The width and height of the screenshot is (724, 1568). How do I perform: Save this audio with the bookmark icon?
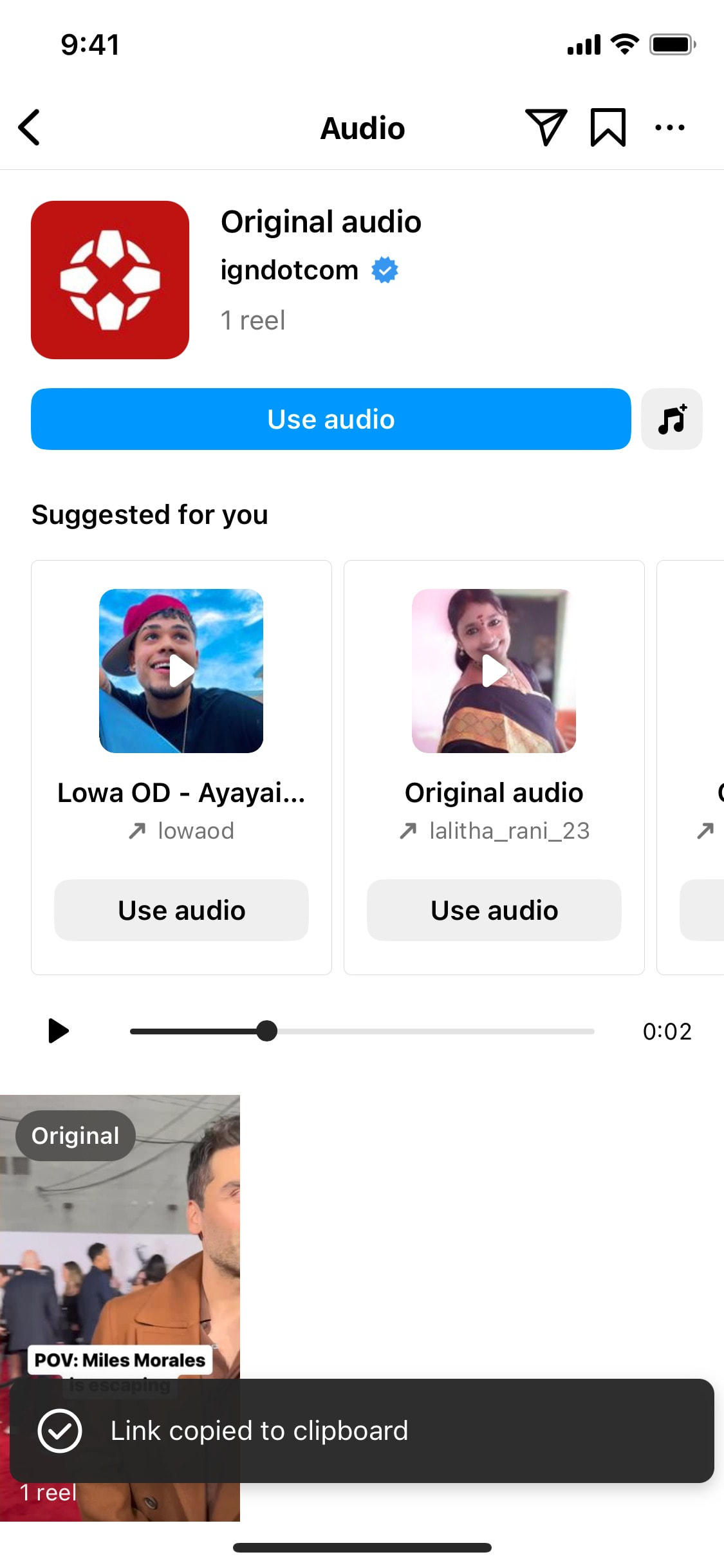[608, 127]
